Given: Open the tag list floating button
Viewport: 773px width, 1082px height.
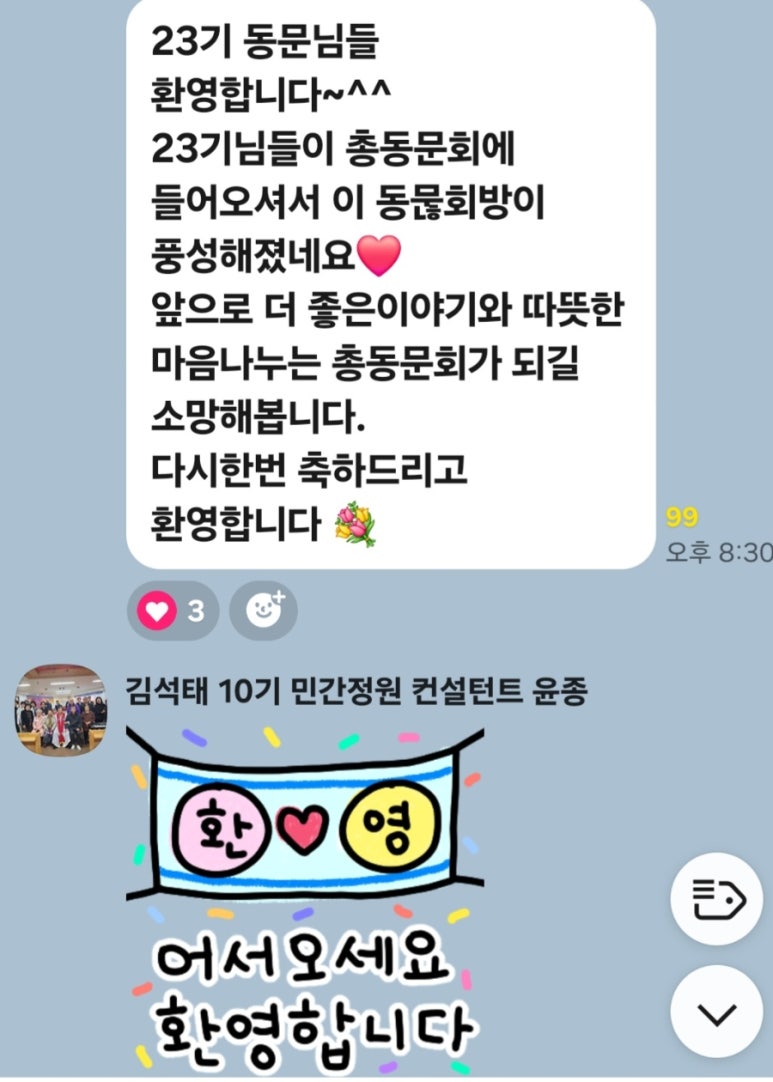Looking at the screenshot, I should tap(716, 899).
